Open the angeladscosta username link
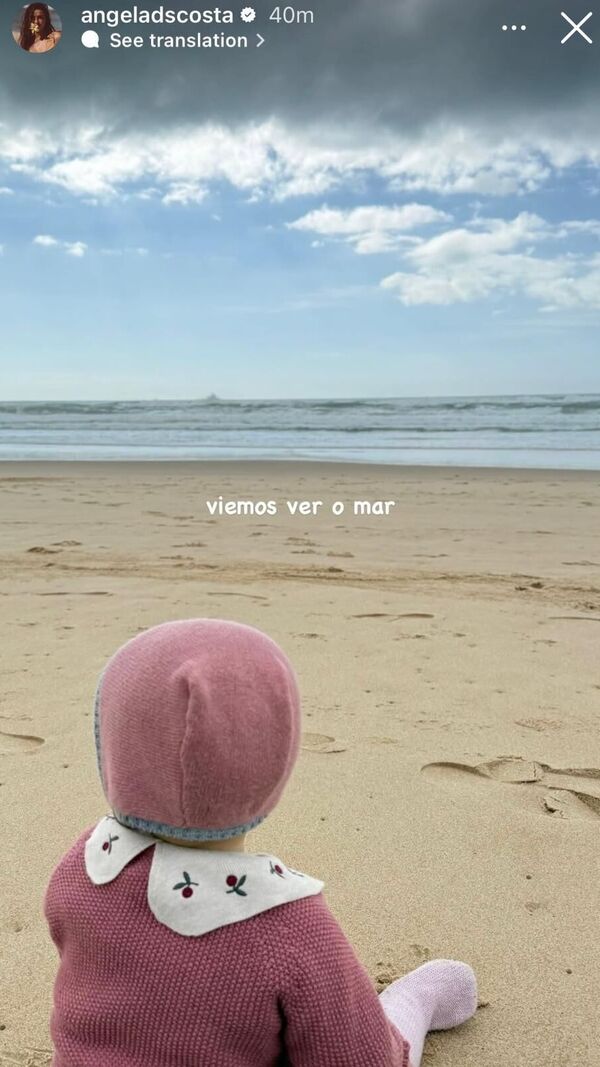This screenshot has height=1067, width=600. point(157,15)
